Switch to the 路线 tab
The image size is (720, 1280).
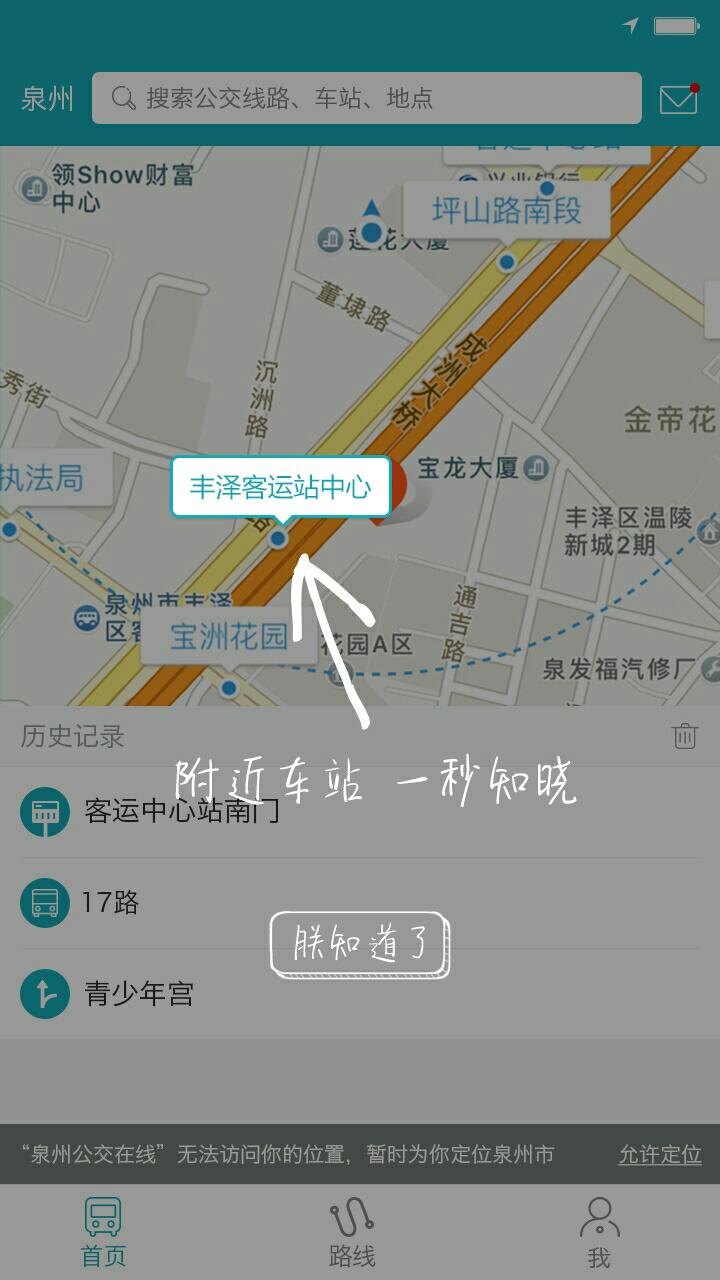(352, 1232)
